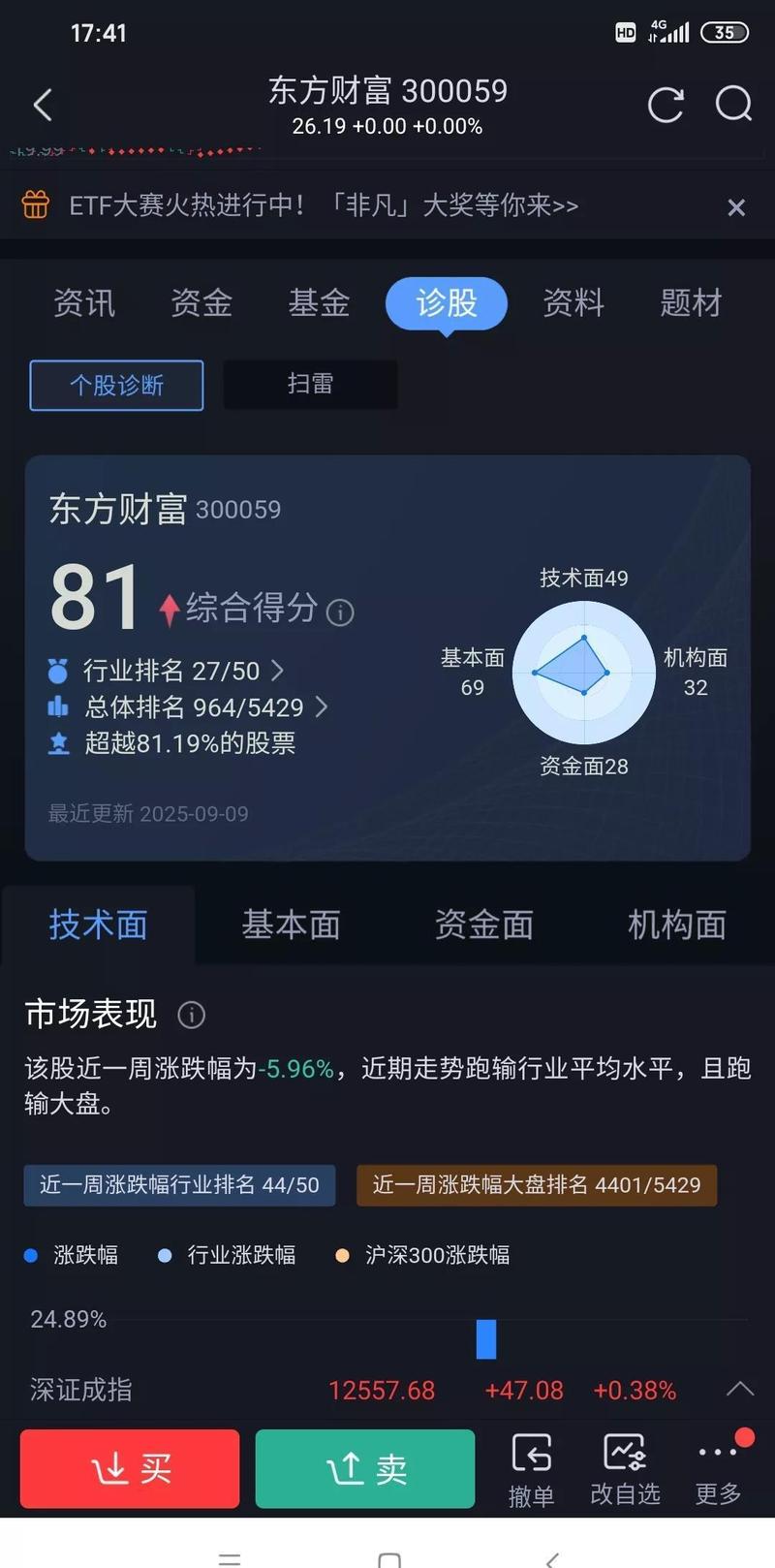Tap the 买 buy button
The height and width of the screenshot is (1568, 775).
tap(129, 1468)
